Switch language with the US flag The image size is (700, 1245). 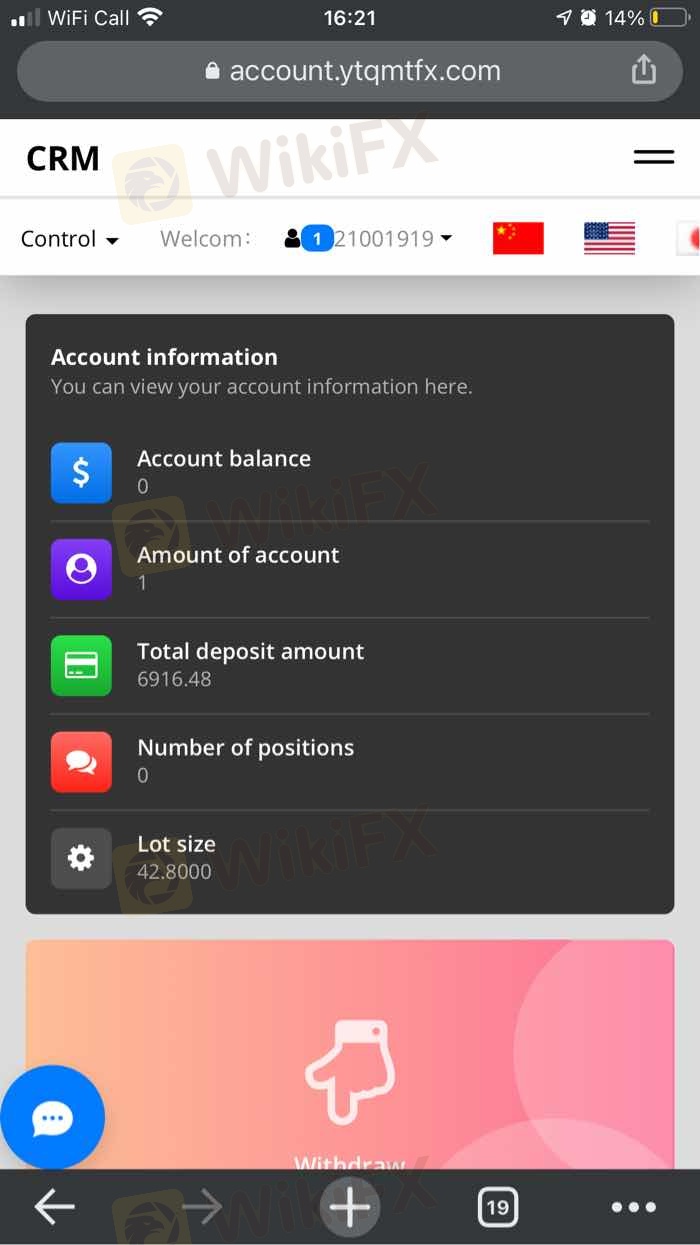(x=609, y=239)
